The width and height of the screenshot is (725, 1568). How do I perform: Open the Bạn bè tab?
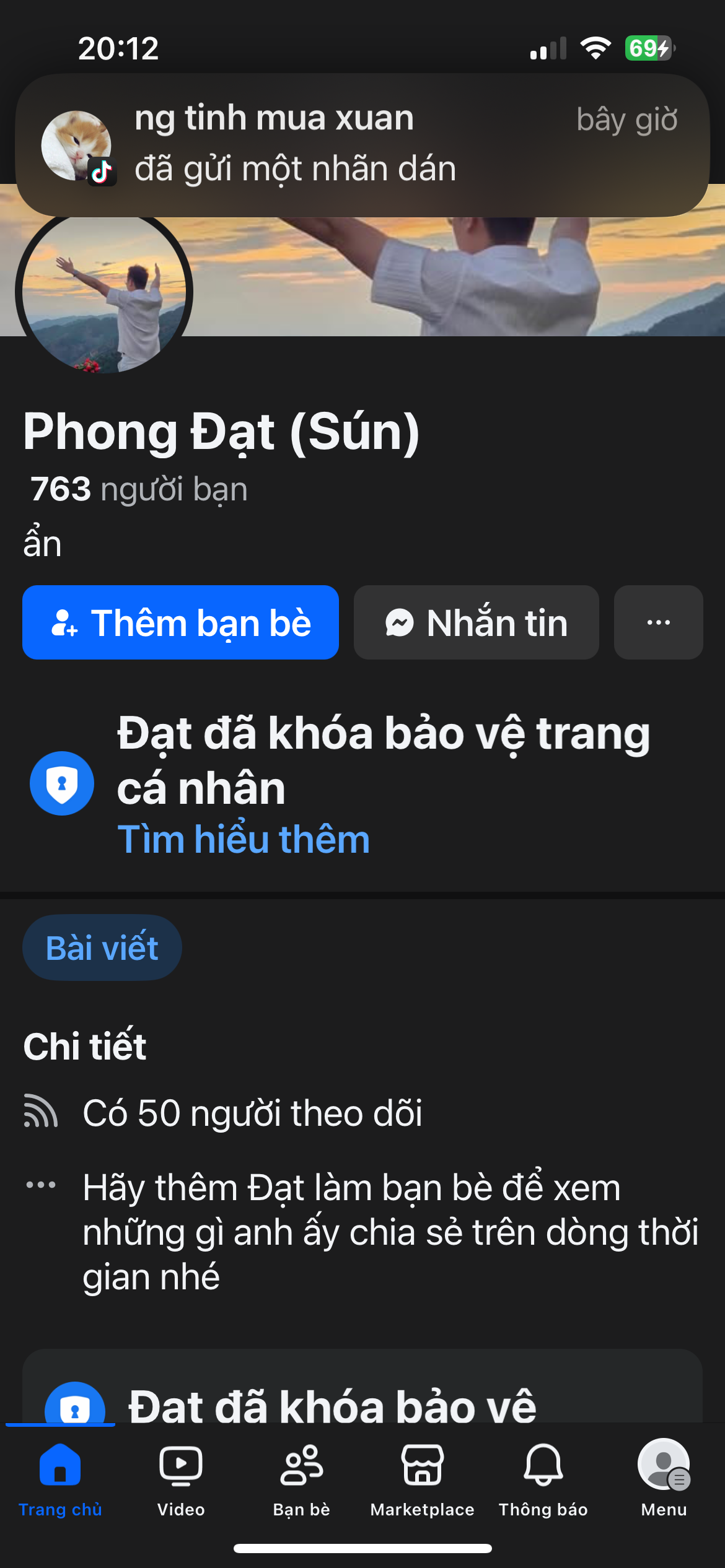click(302, 1480)
